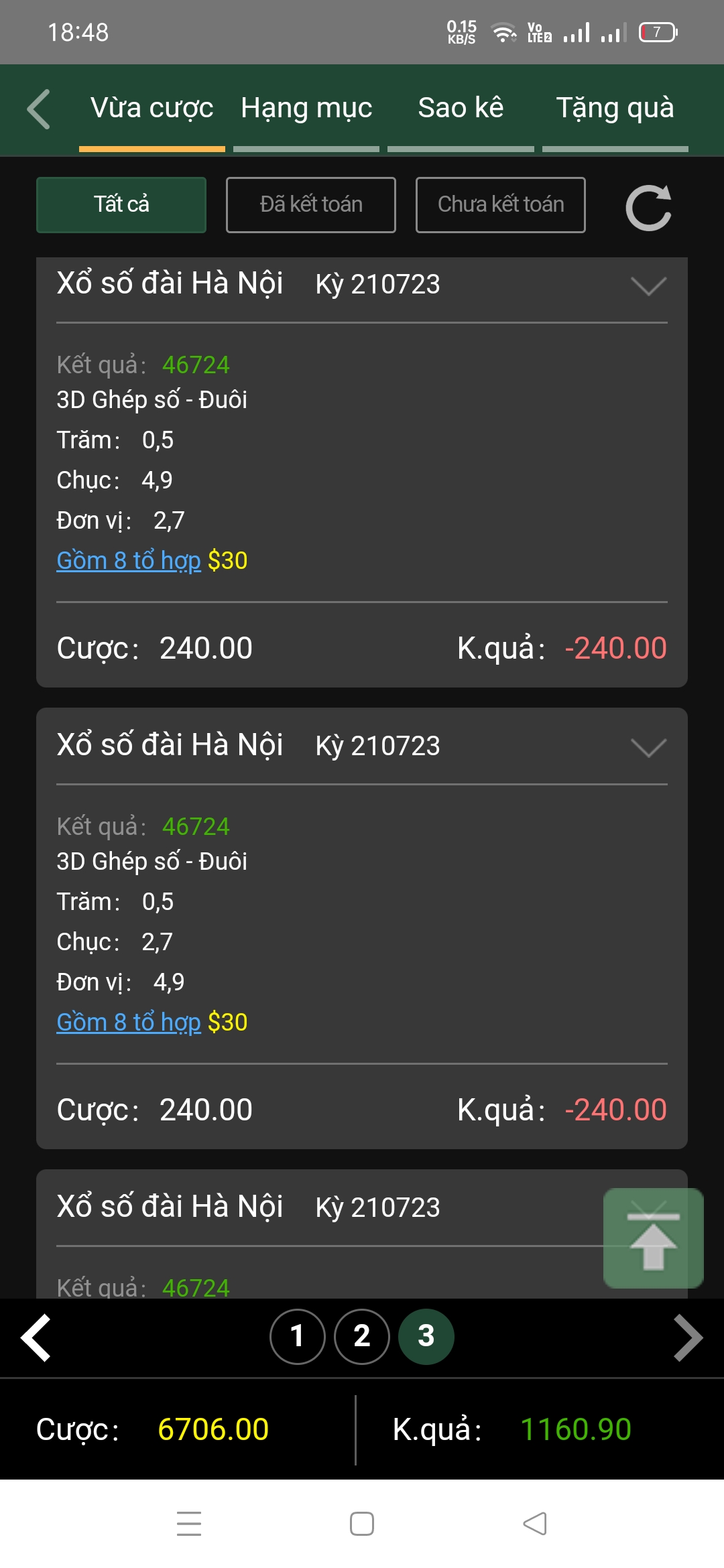Image resolution: width=724 pixels, height=1568 pixels.
Task: Switch to the Hạng mục tab
Action: [306, 109]
